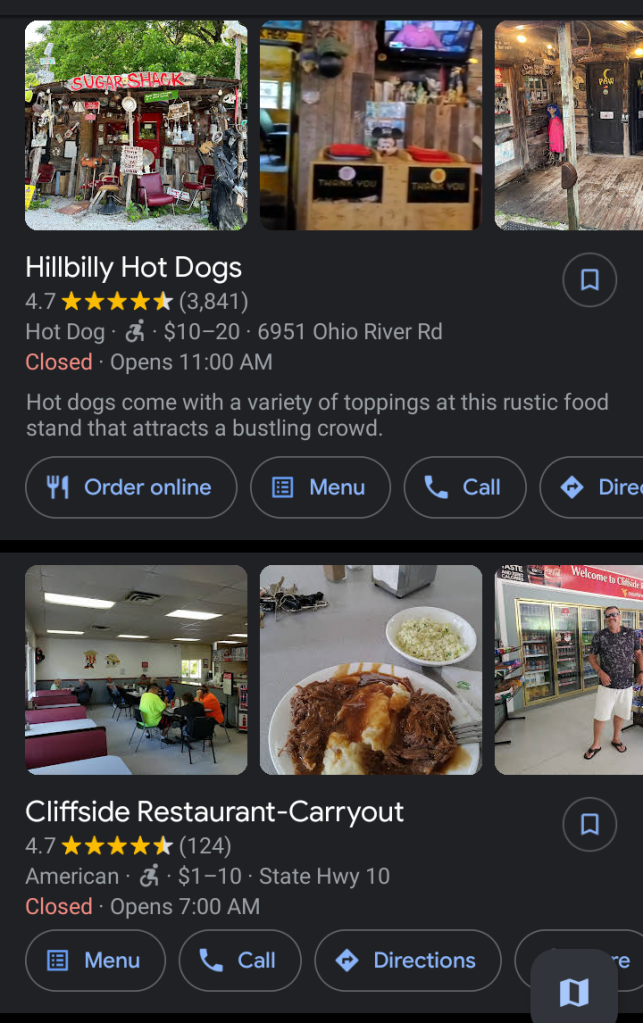Open the Cliffside Restaurant-Carryout listing
Viewport: 643px width, 1023px height.
[x=214, y=812]
